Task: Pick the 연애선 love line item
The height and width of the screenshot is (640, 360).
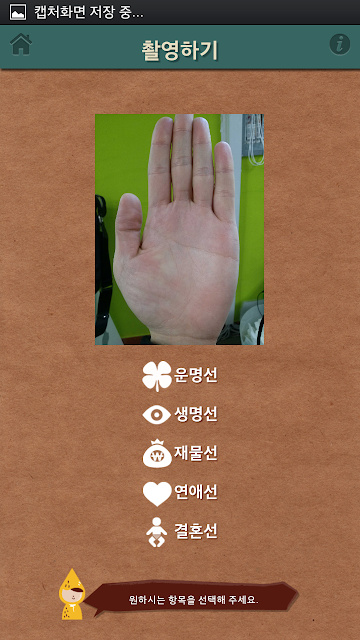Action: [x=180, y=493]
